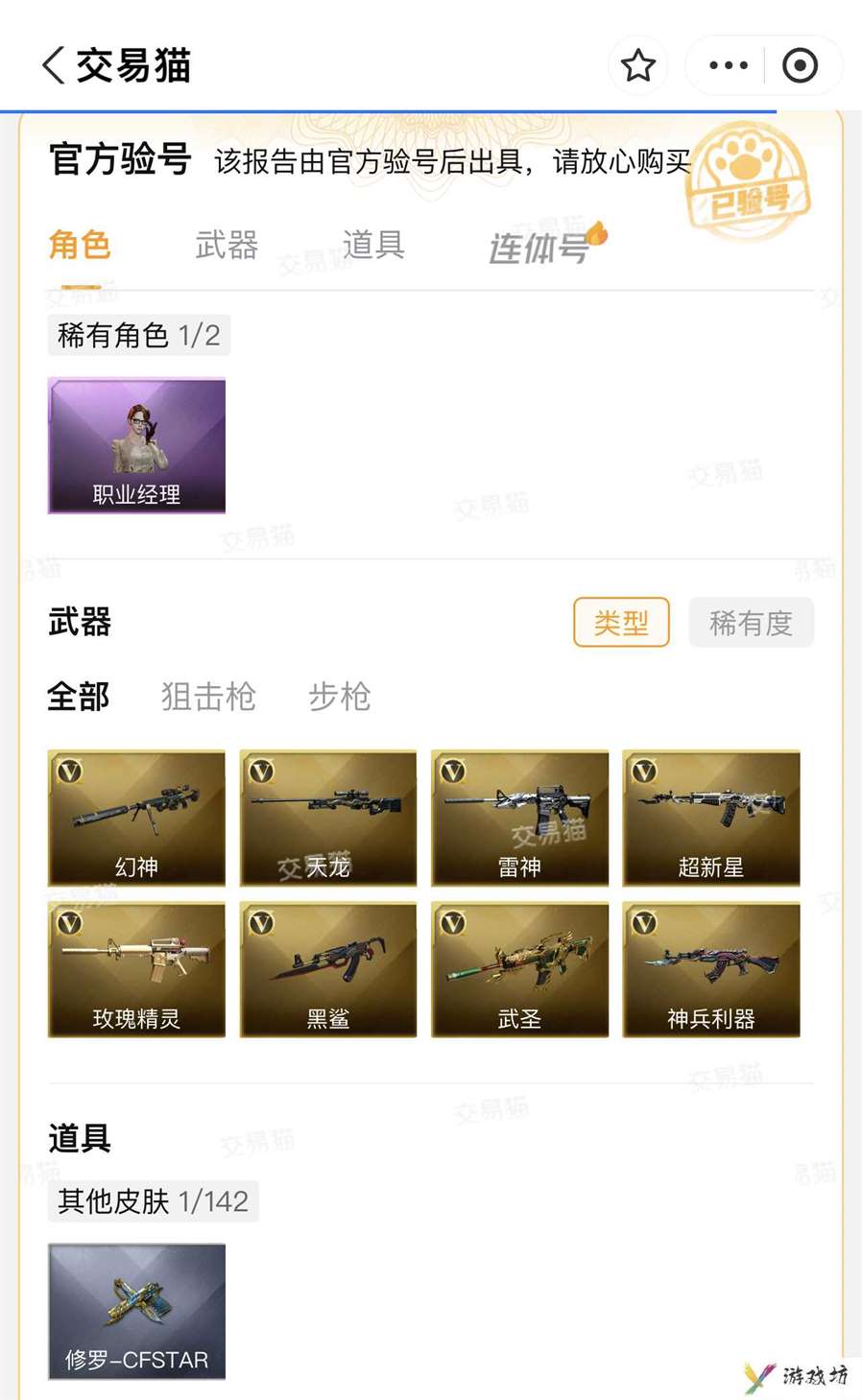Select the 角色 top tab
The width and height of the screenshot is (862, 1400).
pyautogui.click(x=80, y=246)
